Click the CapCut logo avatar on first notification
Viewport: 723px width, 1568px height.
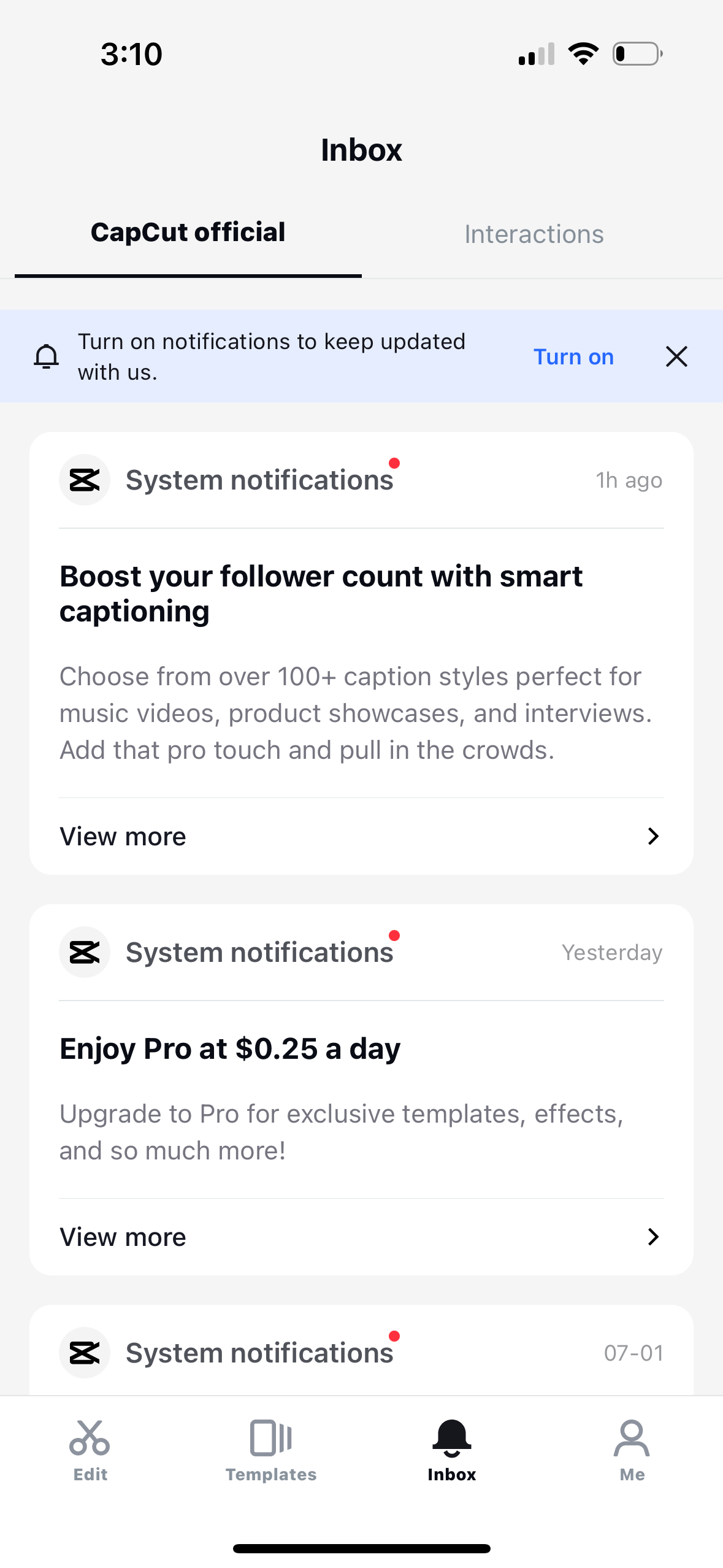(x=85, y=480)
